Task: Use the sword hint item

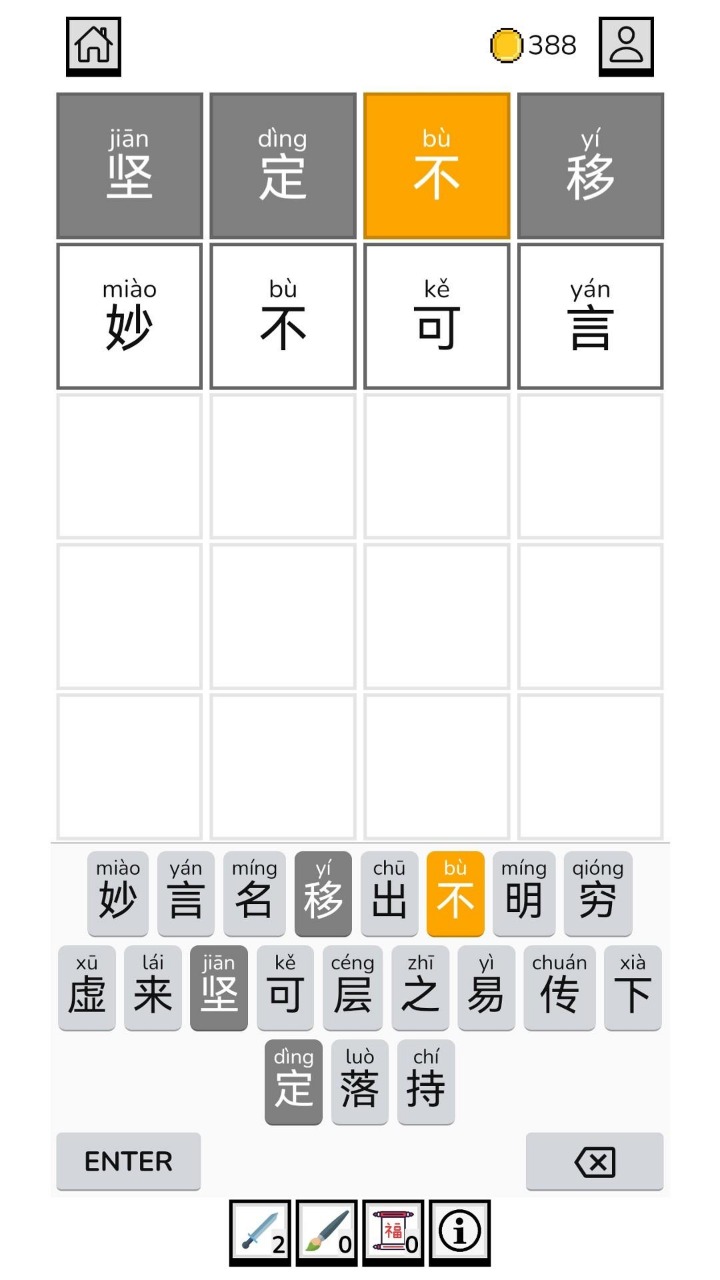Action: 260,1232
